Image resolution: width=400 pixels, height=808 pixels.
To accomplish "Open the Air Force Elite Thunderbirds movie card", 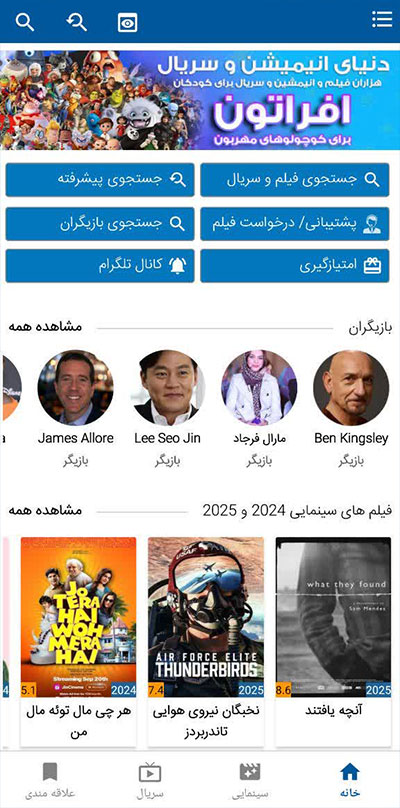I will tap(206, 641).
